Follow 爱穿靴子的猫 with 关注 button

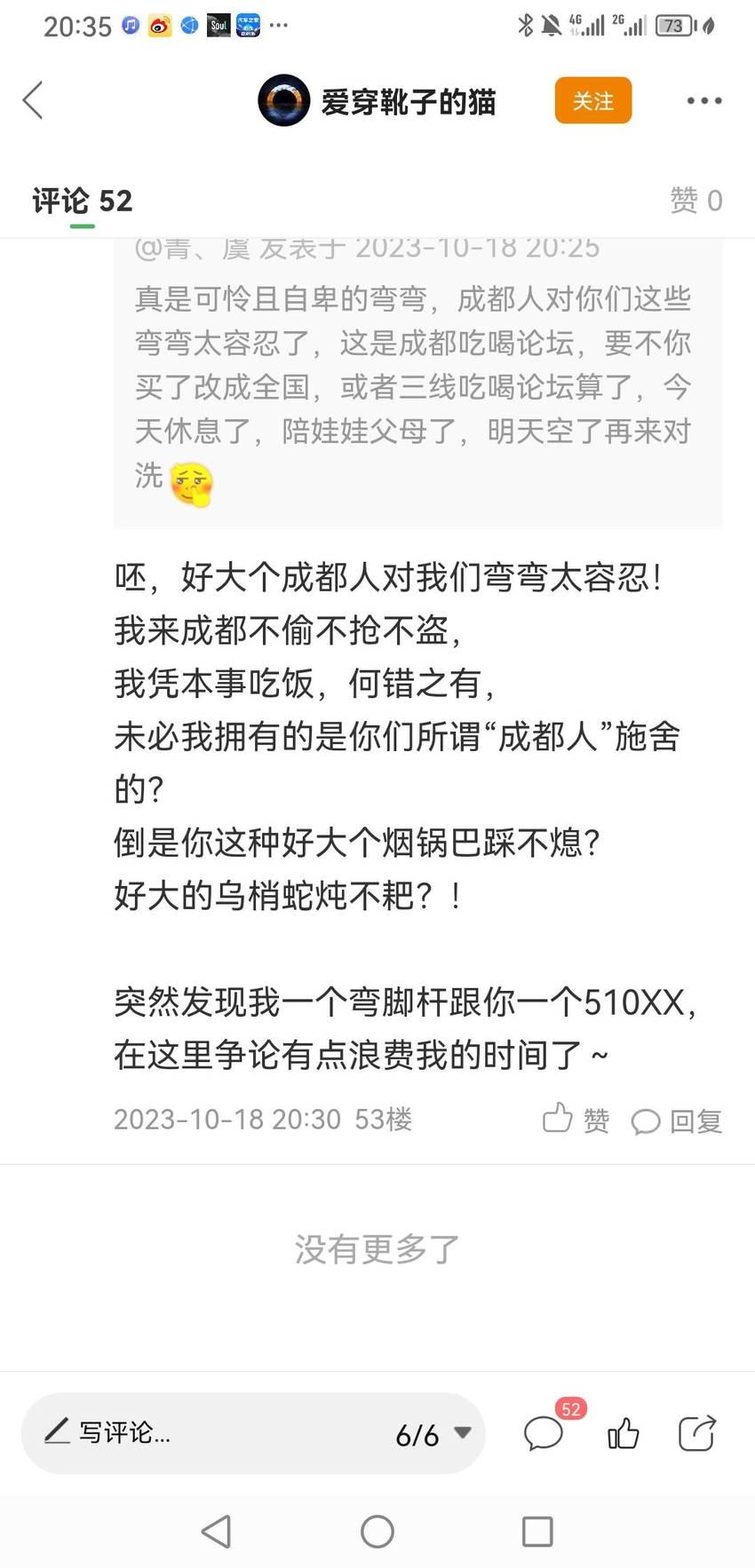coord(592,100)
